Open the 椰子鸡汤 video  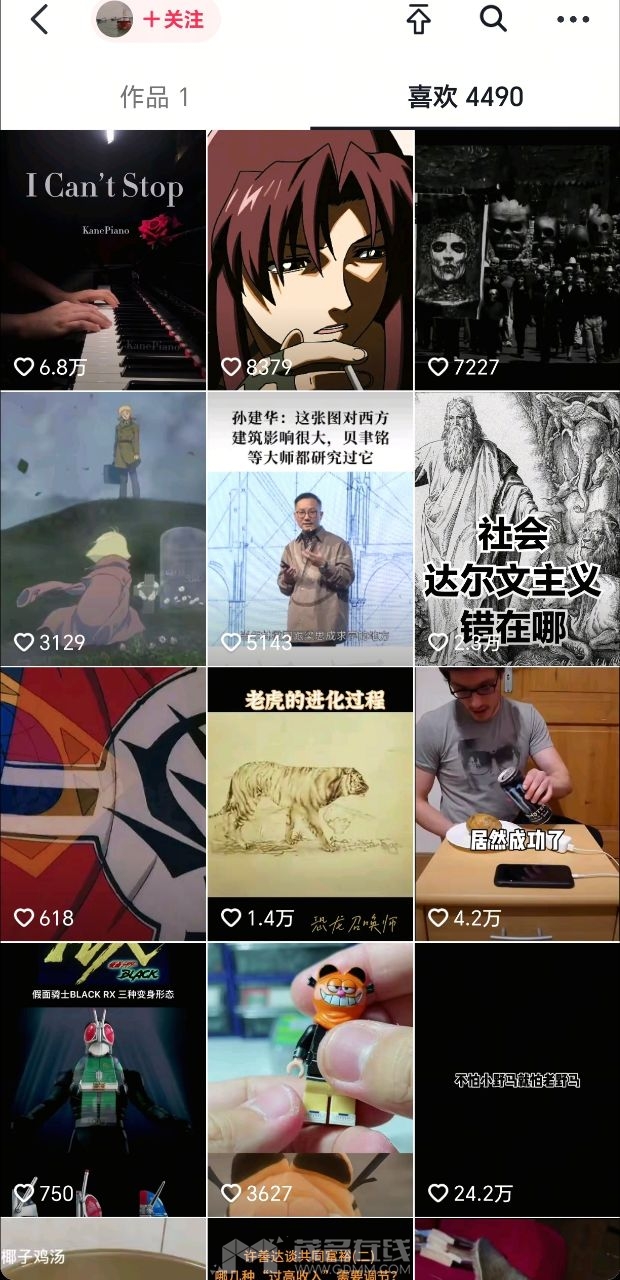pos(103,1250)
